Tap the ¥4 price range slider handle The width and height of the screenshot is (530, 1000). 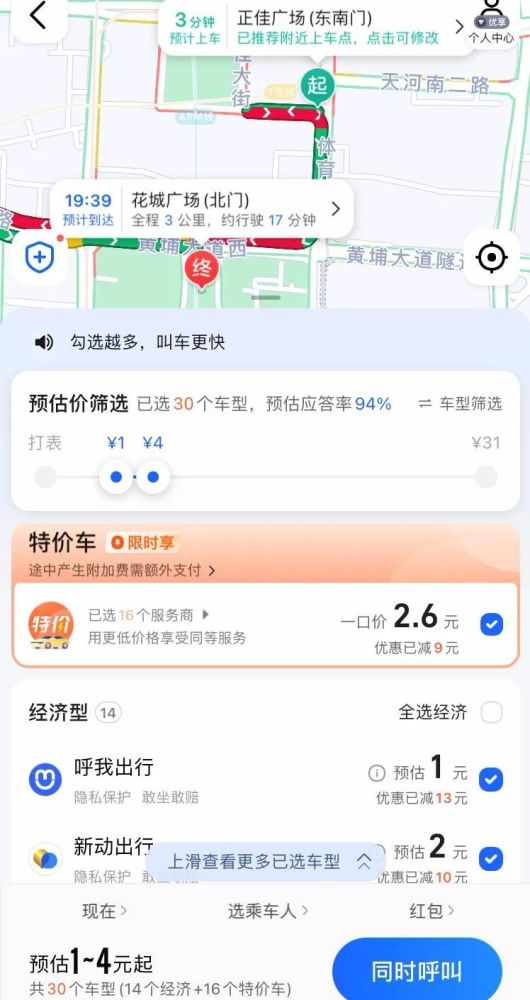(153, 477)
